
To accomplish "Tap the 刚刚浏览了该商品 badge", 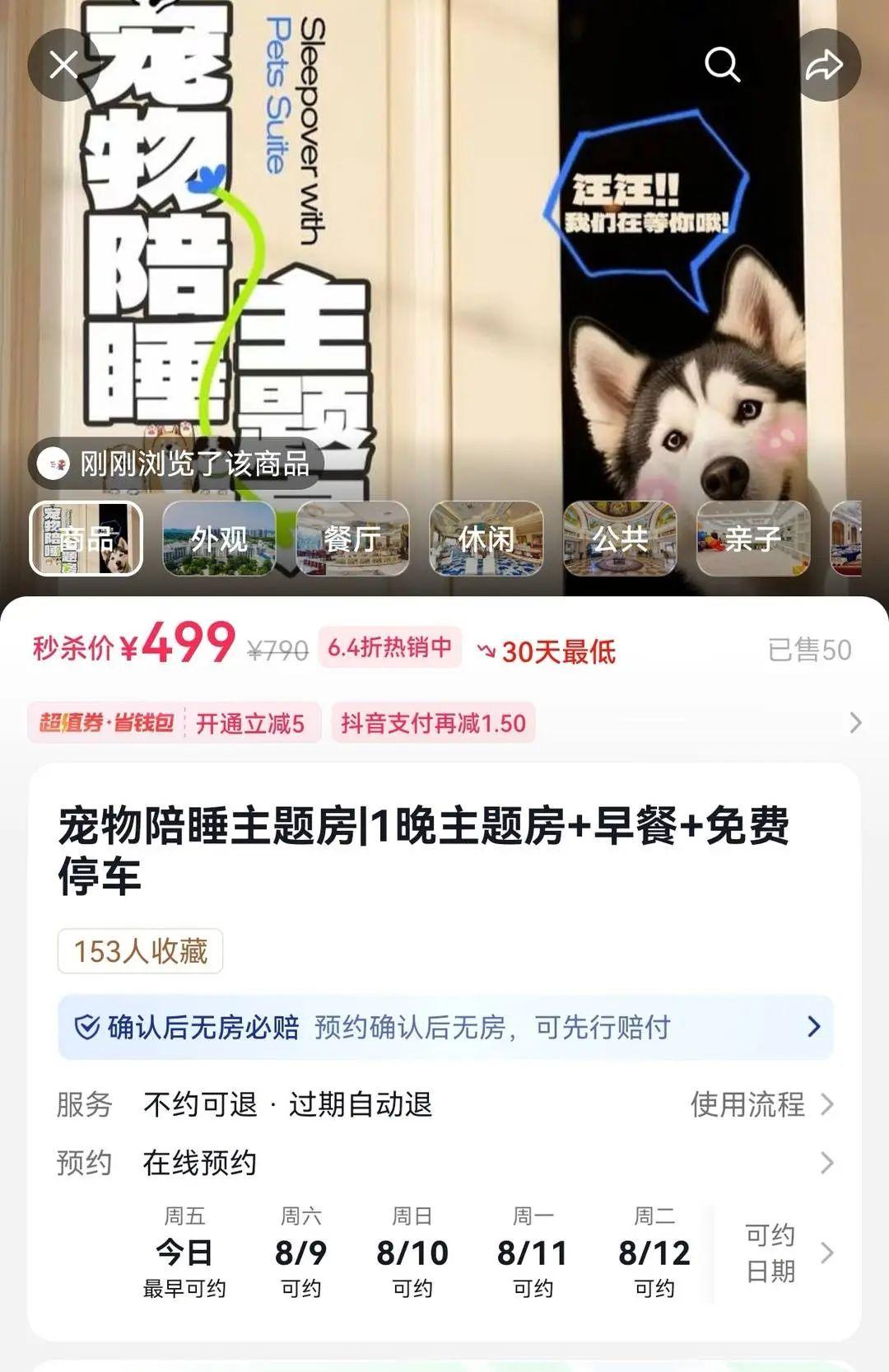I will tap(176, 464).
